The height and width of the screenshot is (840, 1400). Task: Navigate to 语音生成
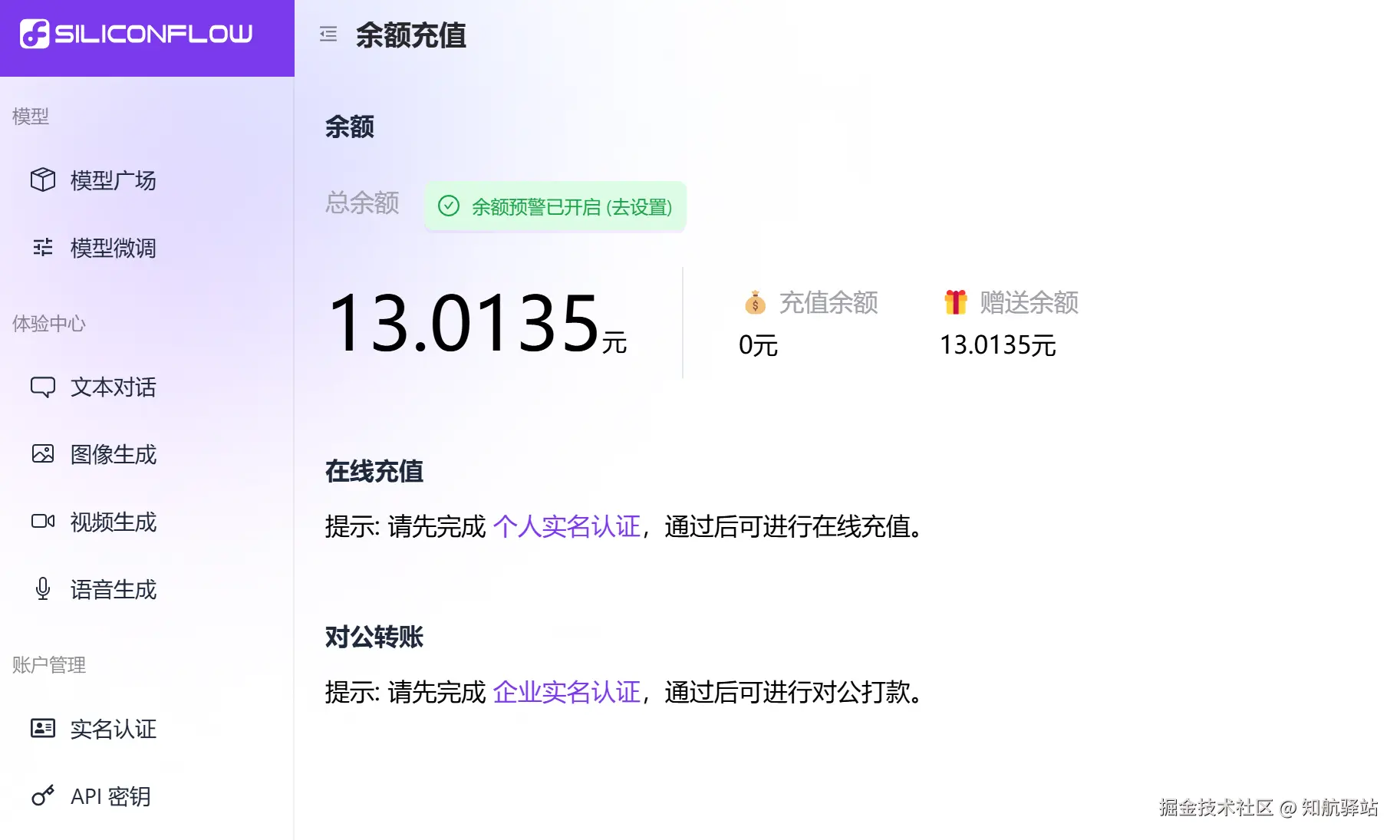click(113, 590)
